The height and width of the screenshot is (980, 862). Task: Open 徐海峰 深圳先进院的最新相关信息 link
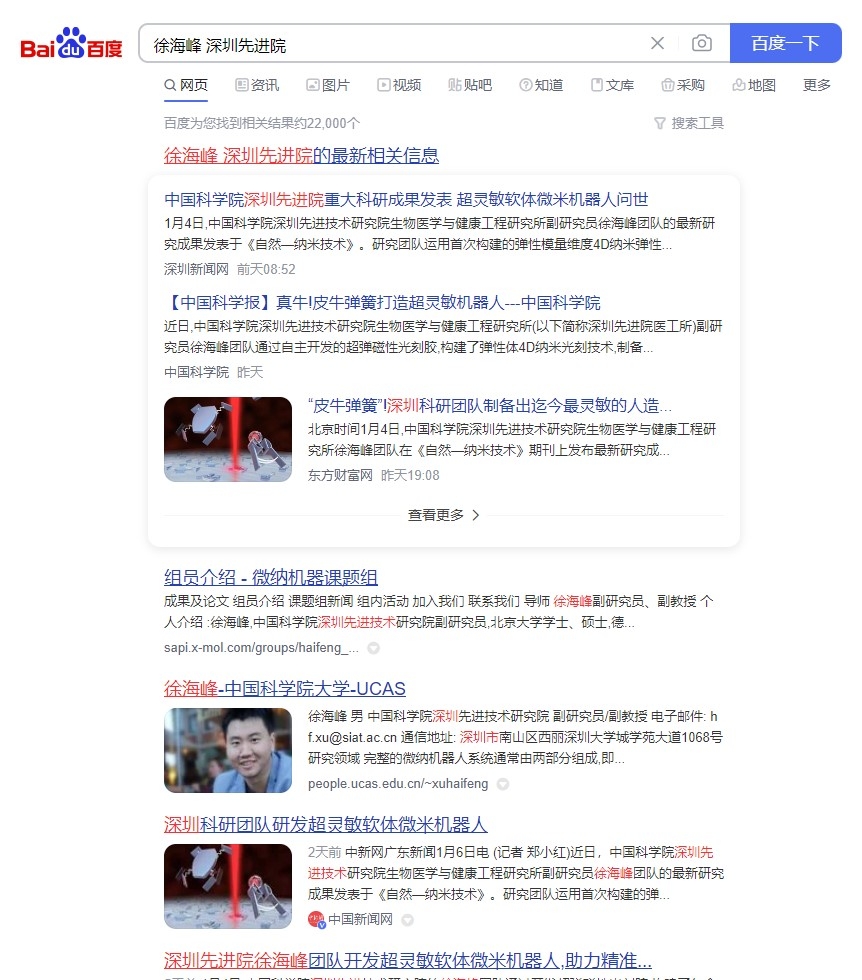click(x=301, y=156)
